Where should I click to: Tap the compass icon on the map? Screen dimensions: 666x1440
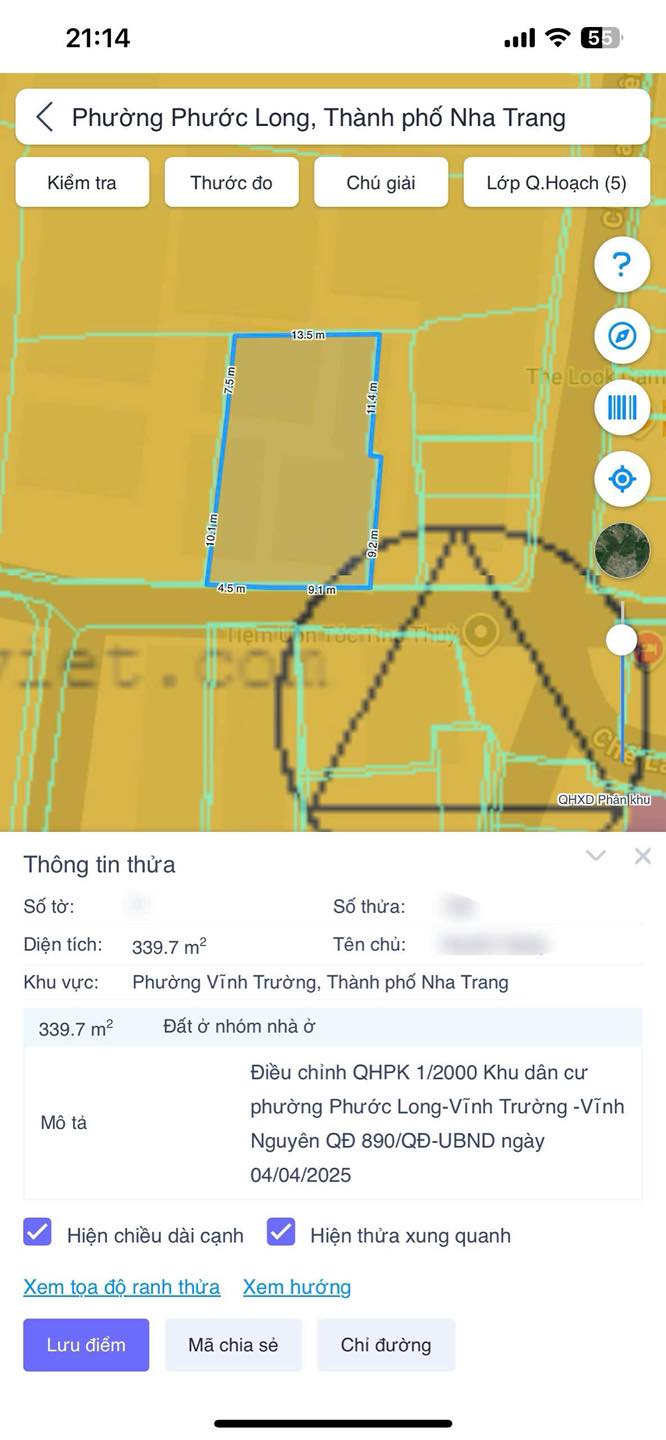pyautogui.click(x=622, y=336)
